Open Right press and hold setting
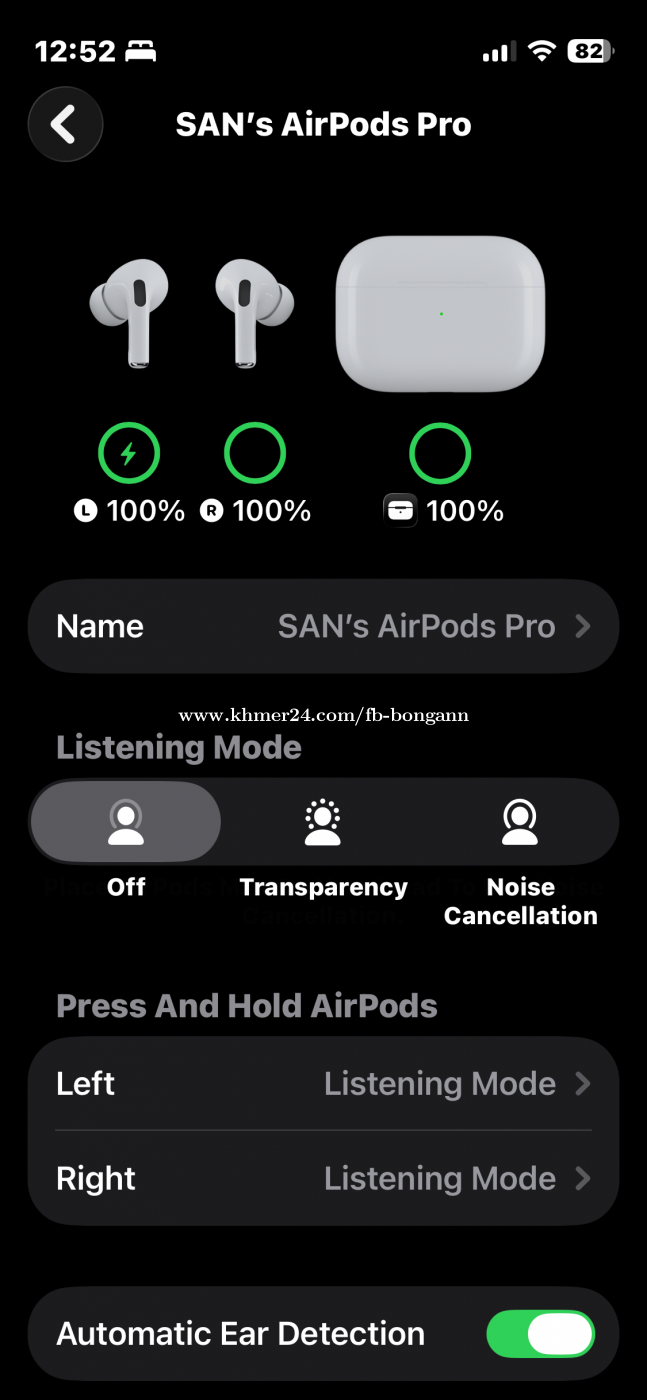647x1400 pixels. pos(323,1178)
